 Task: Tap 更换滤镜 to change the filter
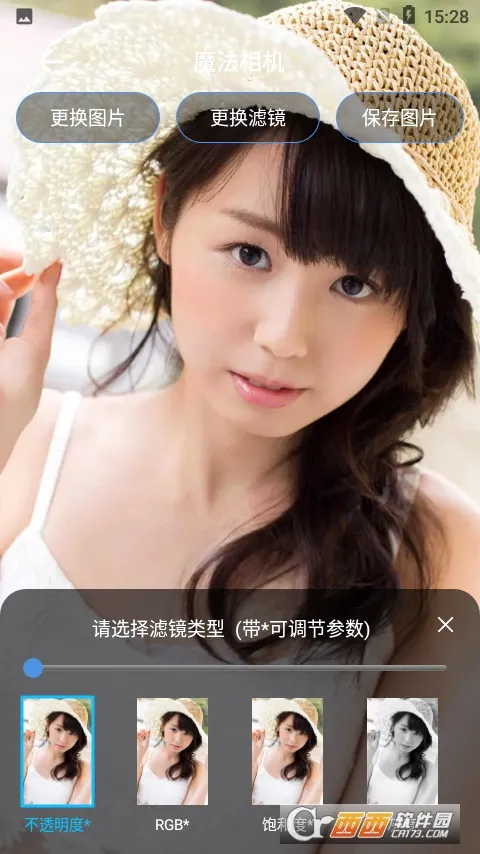click(248, 118)
